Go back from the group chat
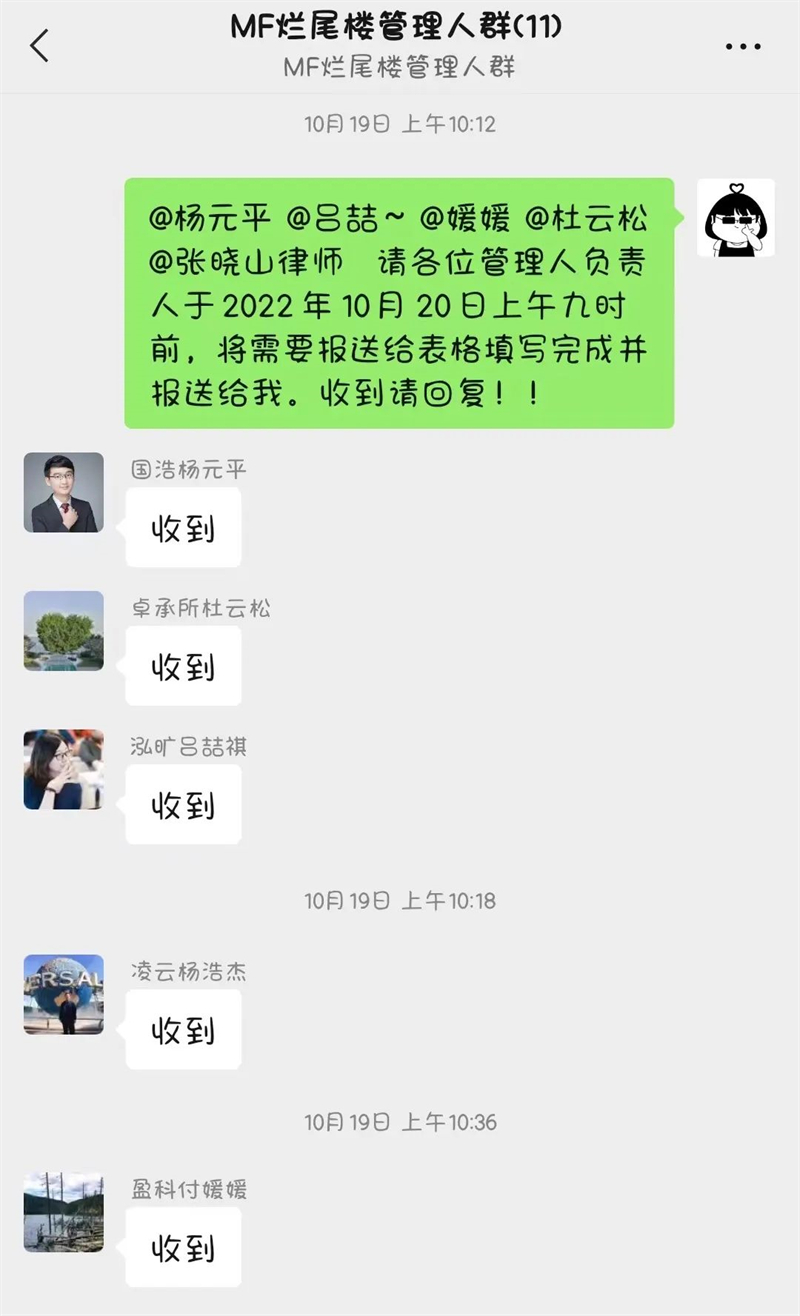The height and width of the screenshot is (1316, 800). [40, 46]
